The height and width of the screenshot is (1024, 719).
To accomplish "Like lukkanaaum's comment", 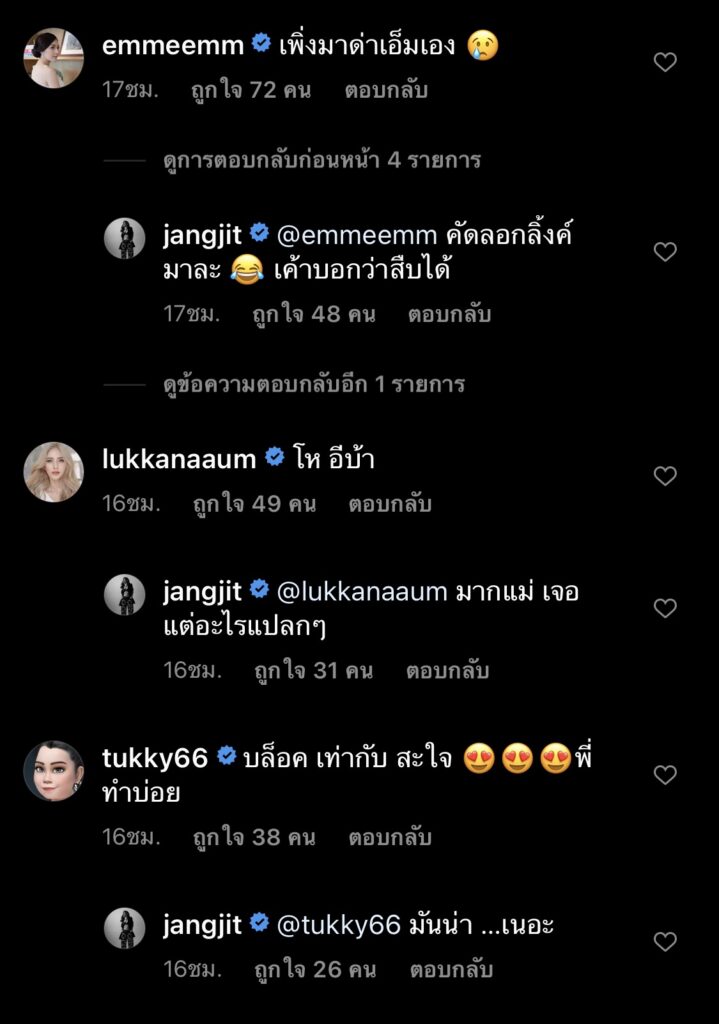I will pos(665,476).
